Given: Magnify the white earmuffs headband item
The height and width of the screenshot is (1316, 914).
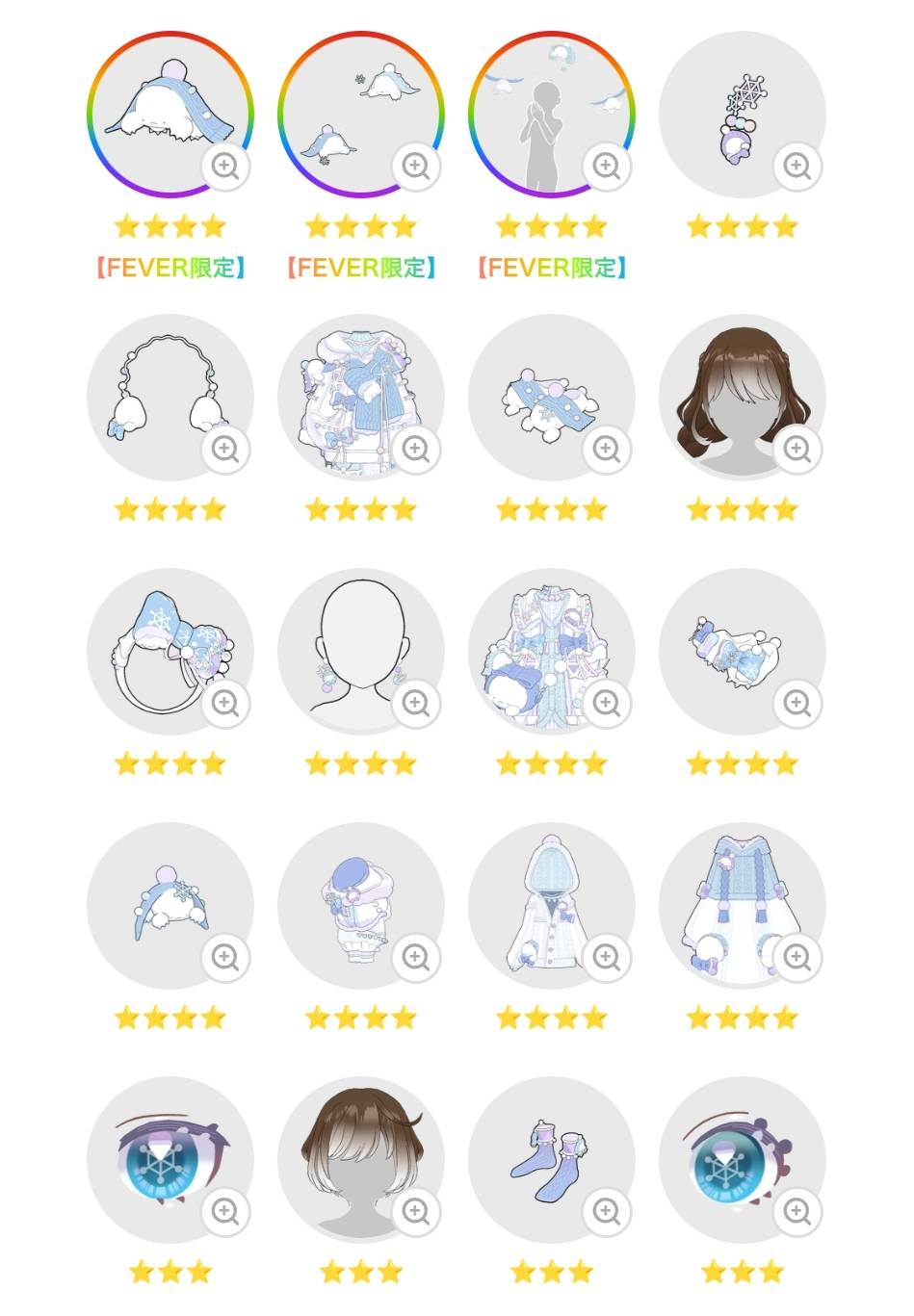Looking at the screenshot, I should tap(225, 449).
